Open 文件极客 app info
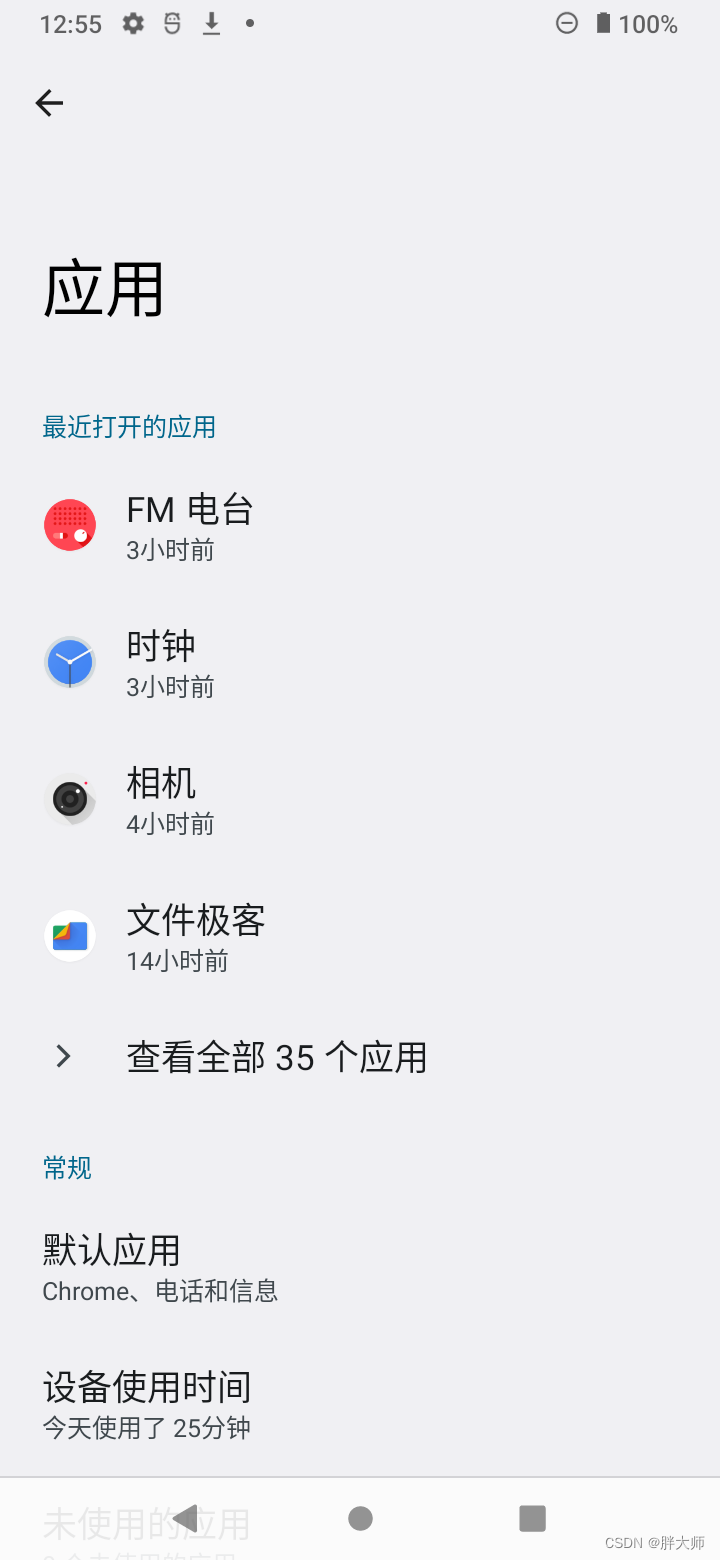 (360, 937)
